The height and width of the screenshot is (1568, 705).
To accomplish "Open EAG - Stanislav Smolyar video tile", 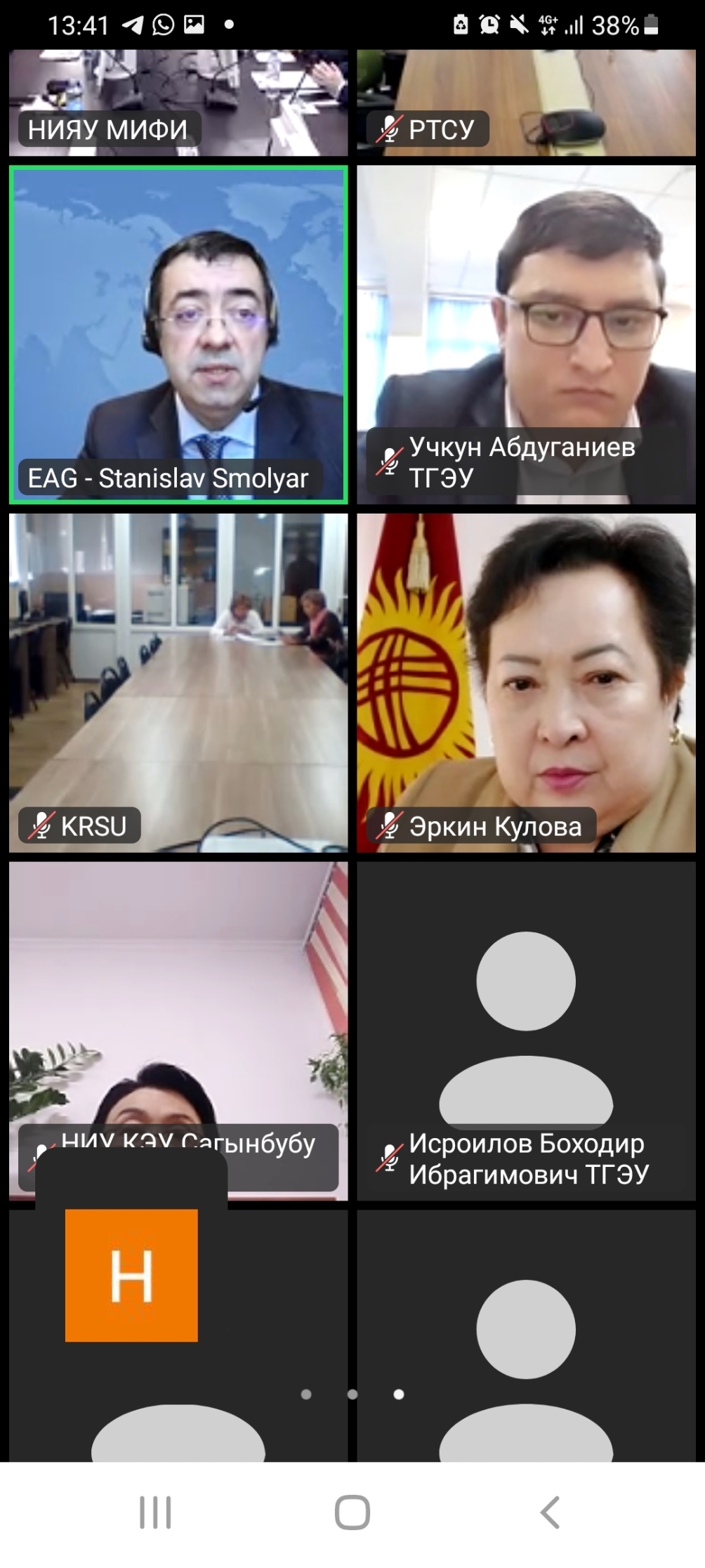I will tap(178, 334).
